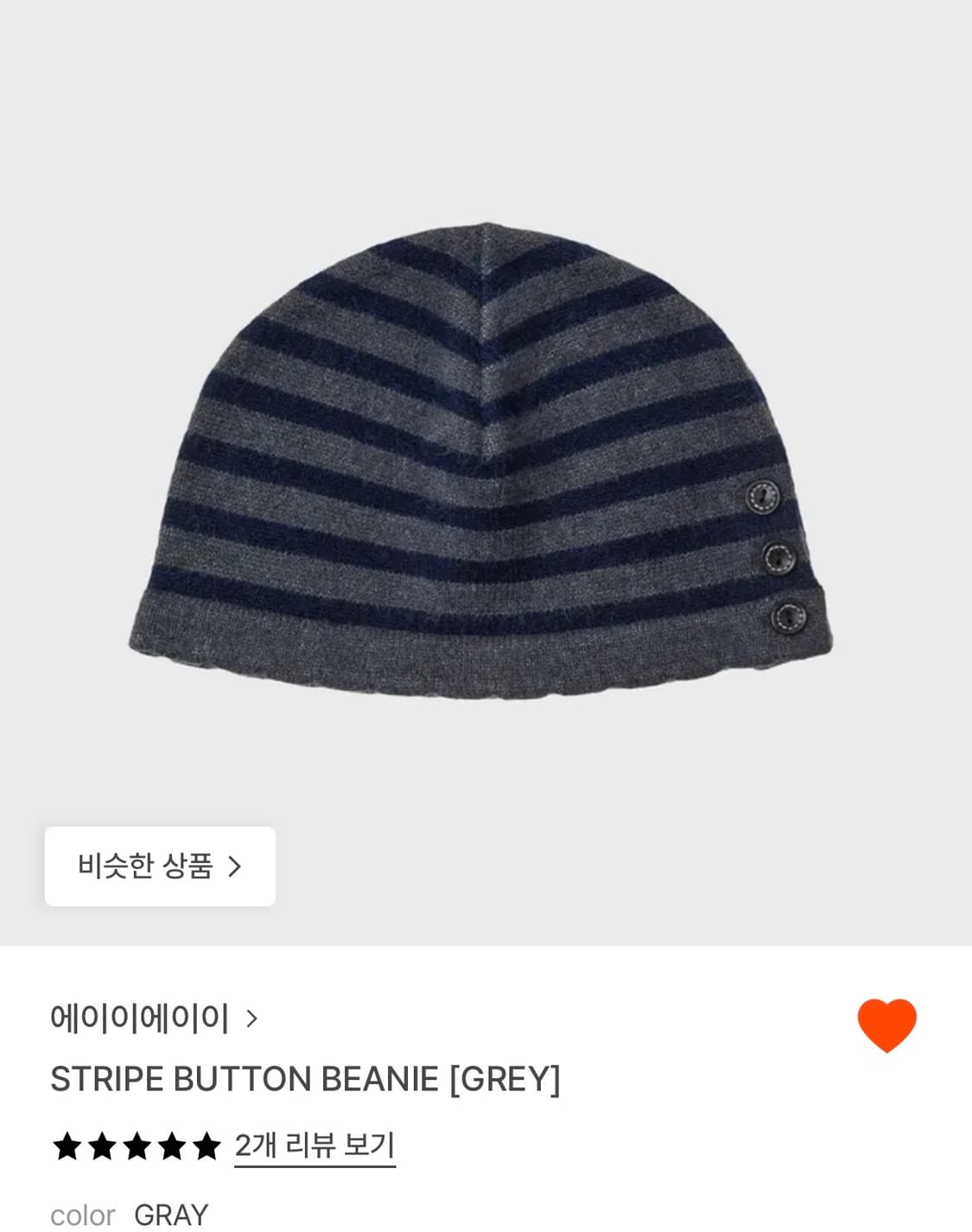
Task: Open the 비슷한 상품 similar products button
Action: coord(159,867)
